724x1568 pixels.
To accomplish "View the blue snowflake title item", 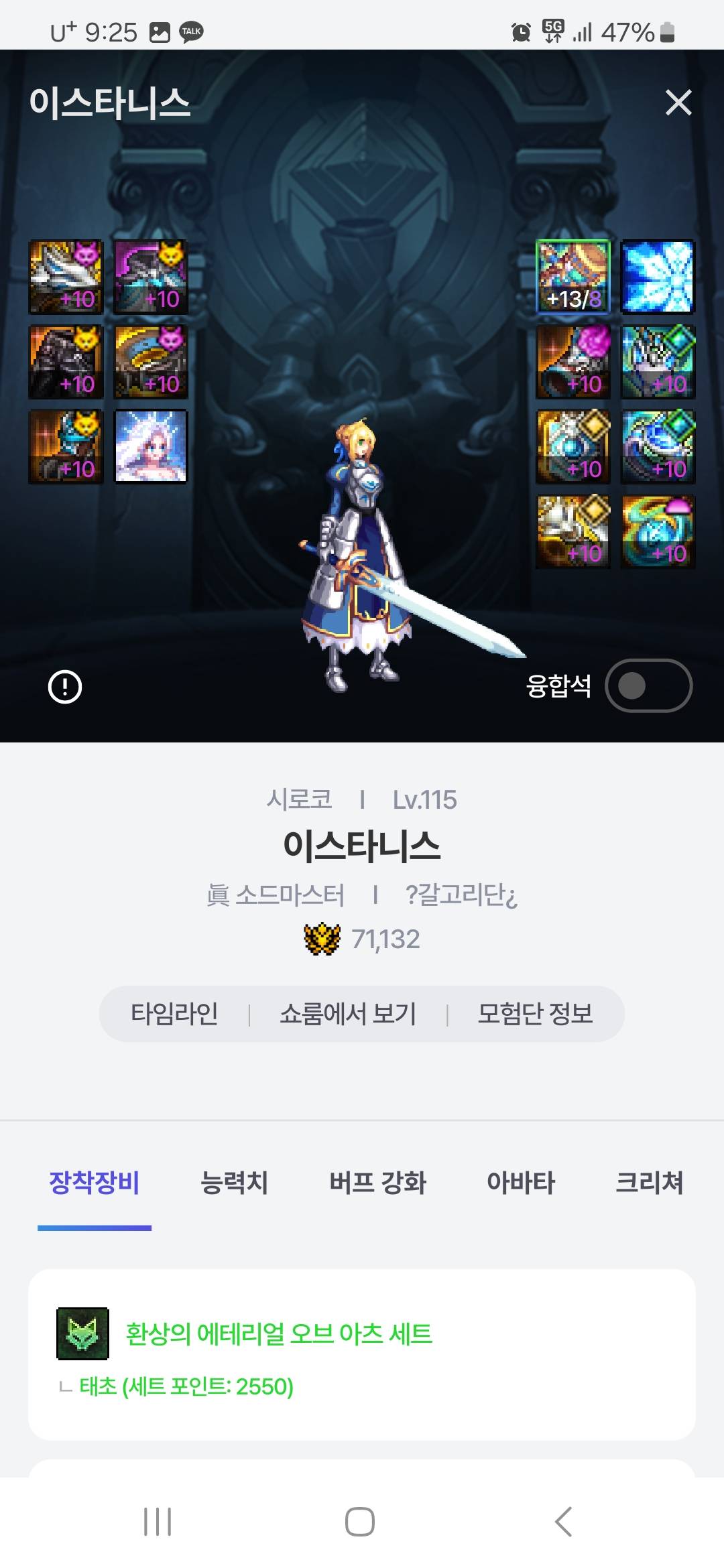I will point(658,277).
